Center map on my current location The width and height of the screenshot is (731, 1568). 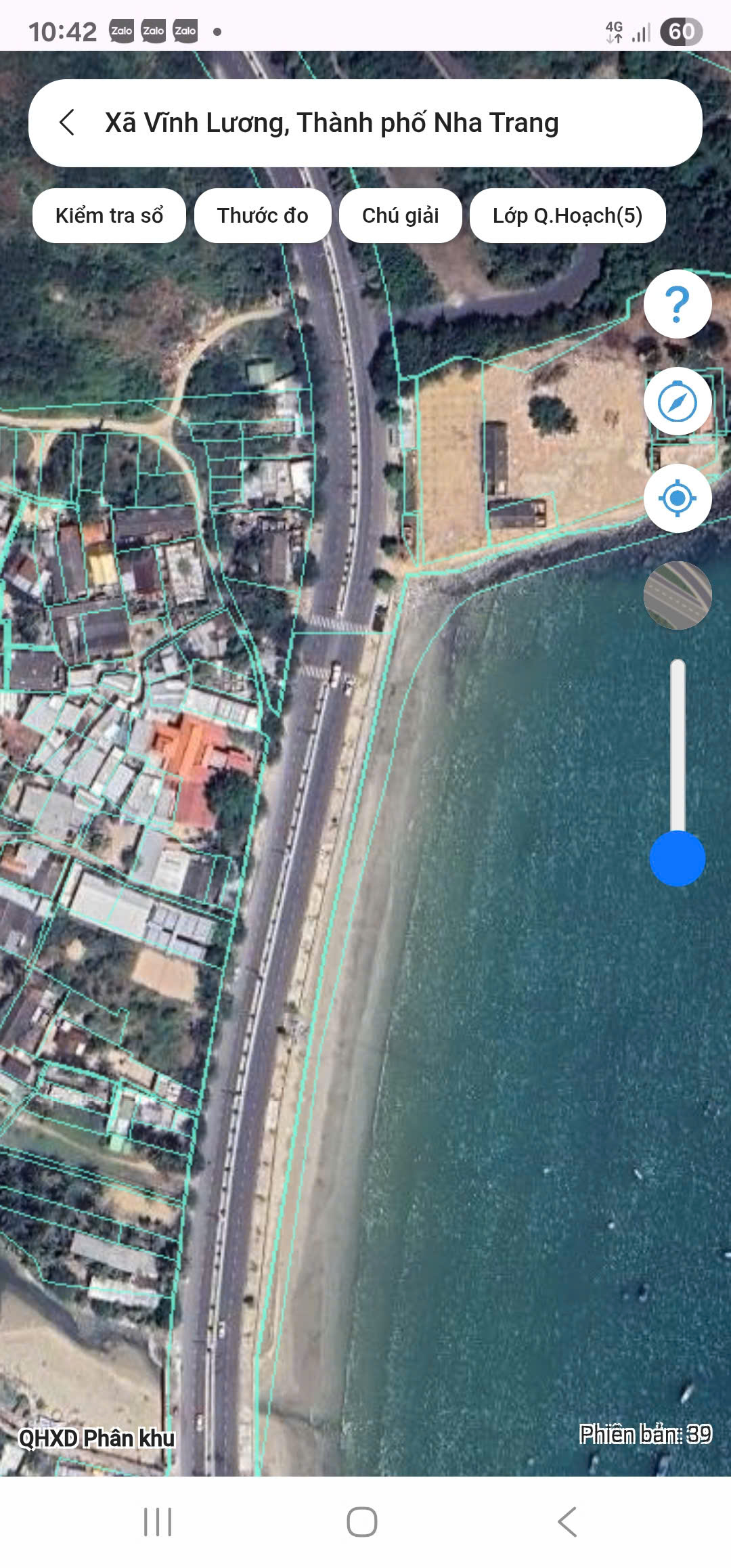click(x=677, y=499)
